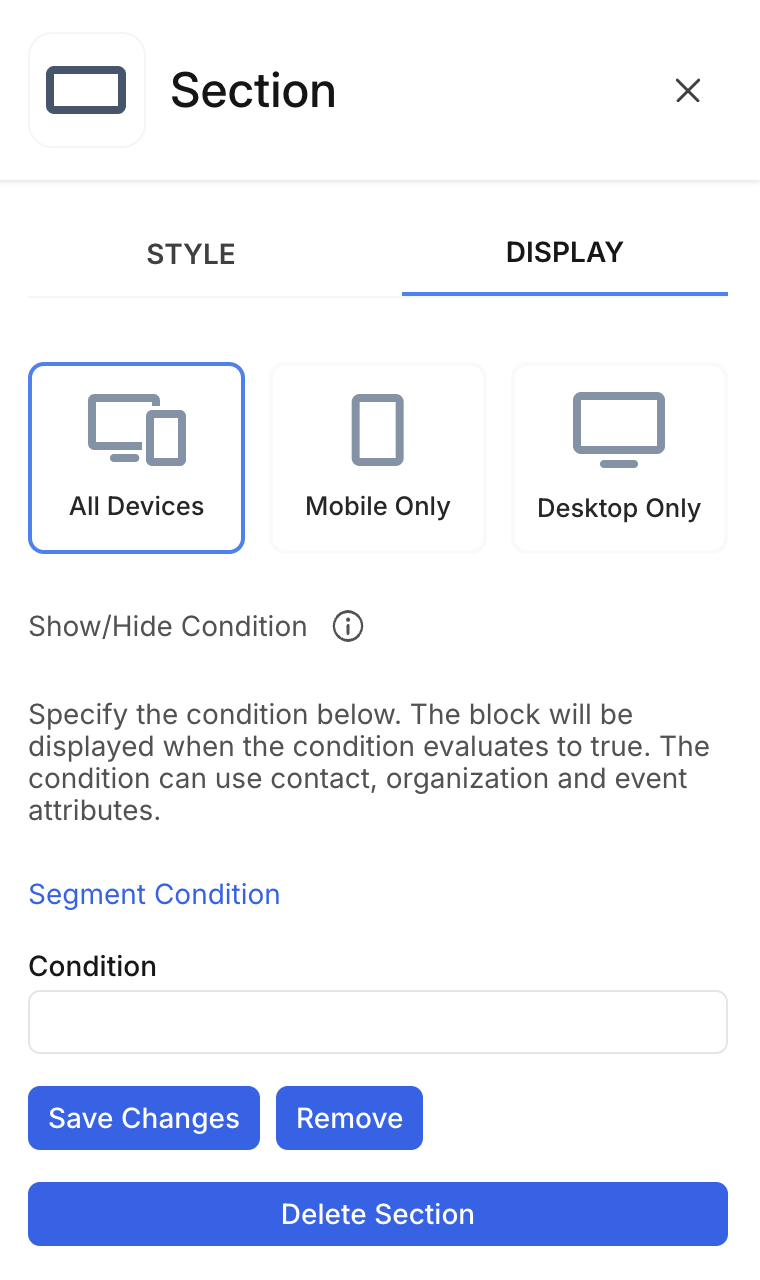
Task: Select the All Devices option
Action: tap(137, 458)
